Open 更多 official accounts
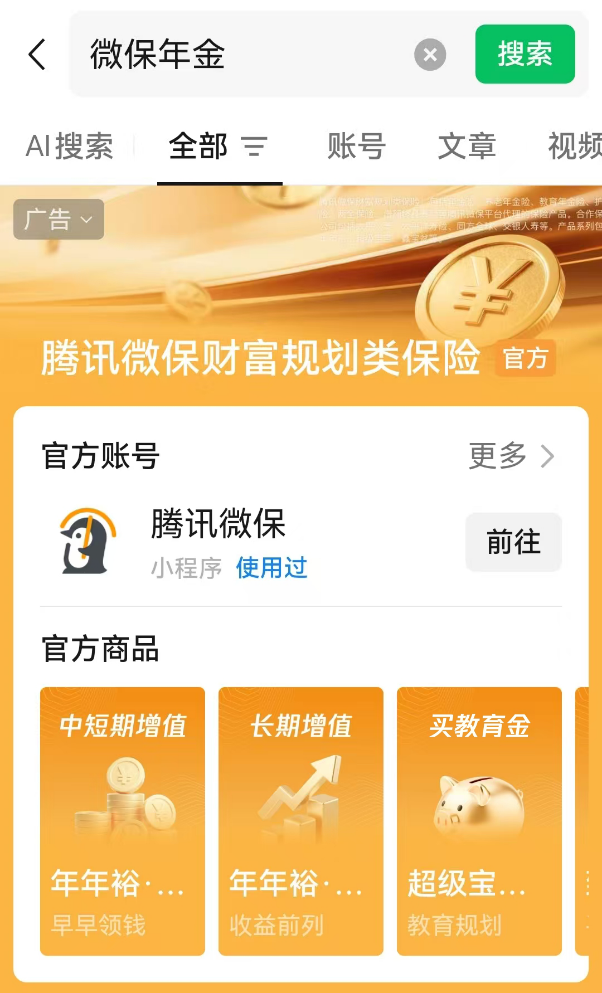 [x=511, y=456]
